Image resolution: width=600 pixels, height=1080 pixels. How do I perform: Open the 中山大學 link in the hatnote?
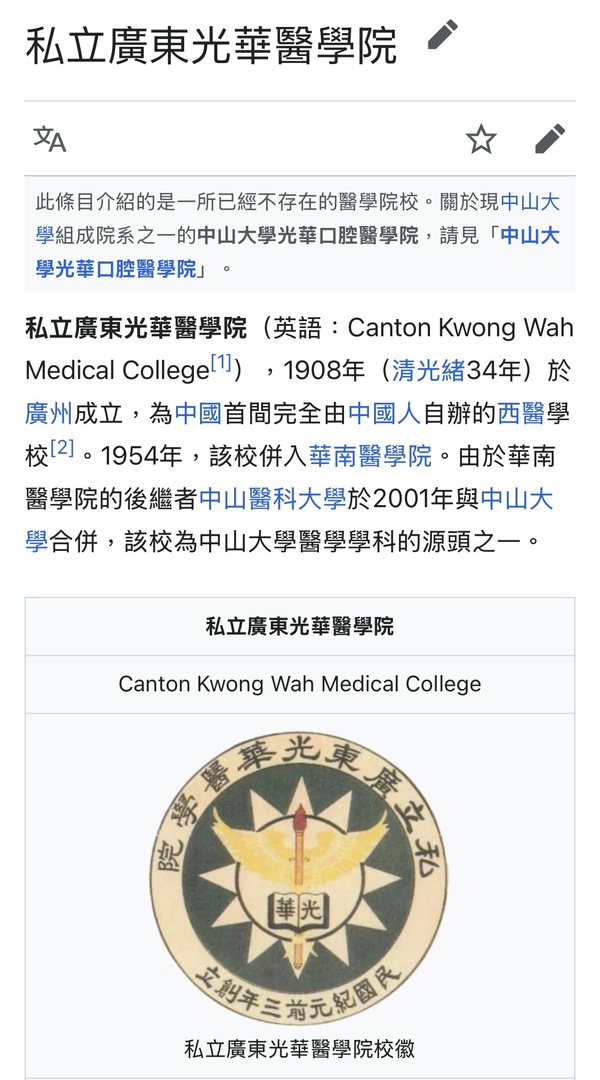(x=530, y=202)
